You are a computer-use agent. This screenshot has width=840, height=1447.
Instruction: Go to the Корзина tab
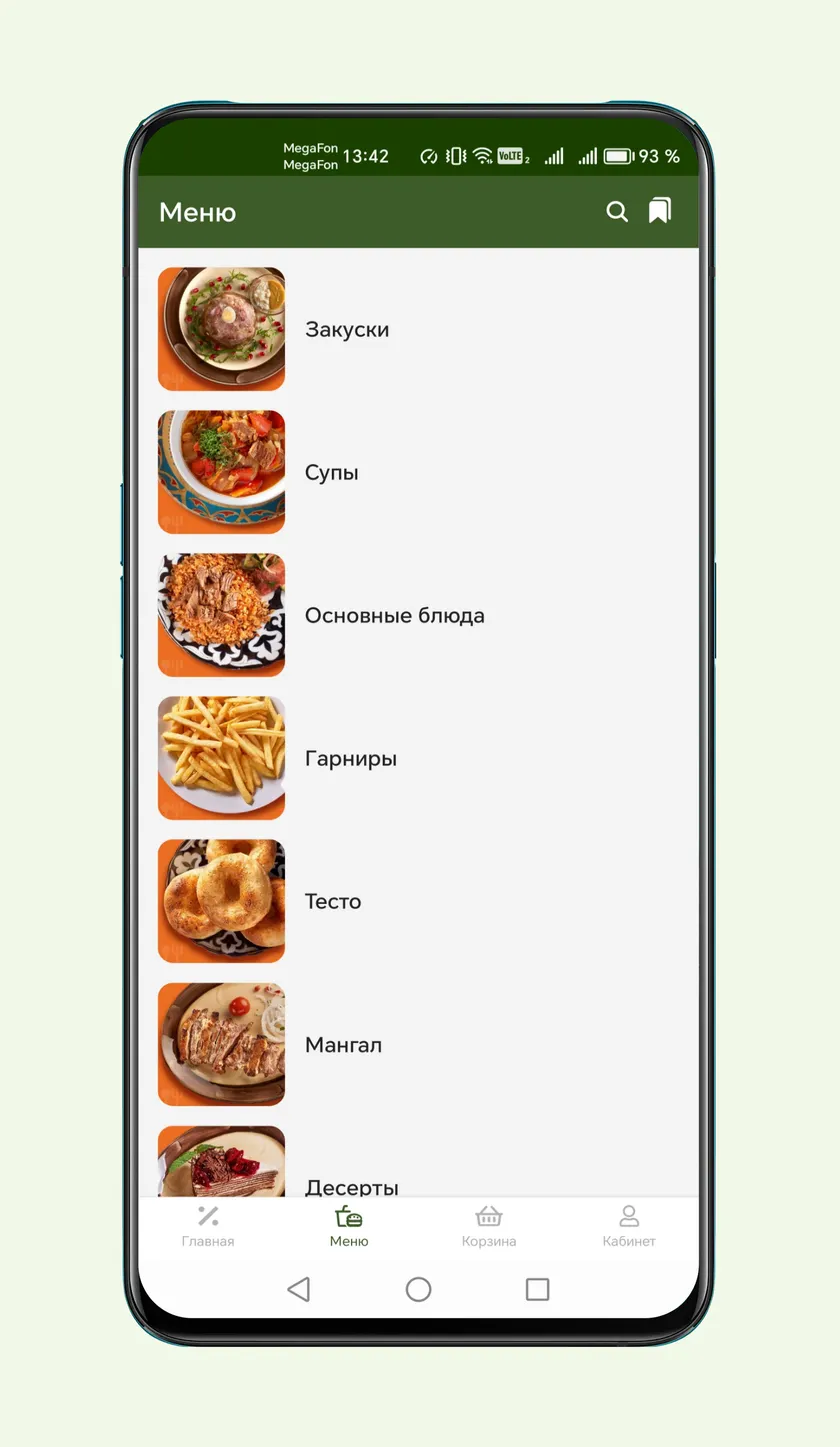(489, 1227)
